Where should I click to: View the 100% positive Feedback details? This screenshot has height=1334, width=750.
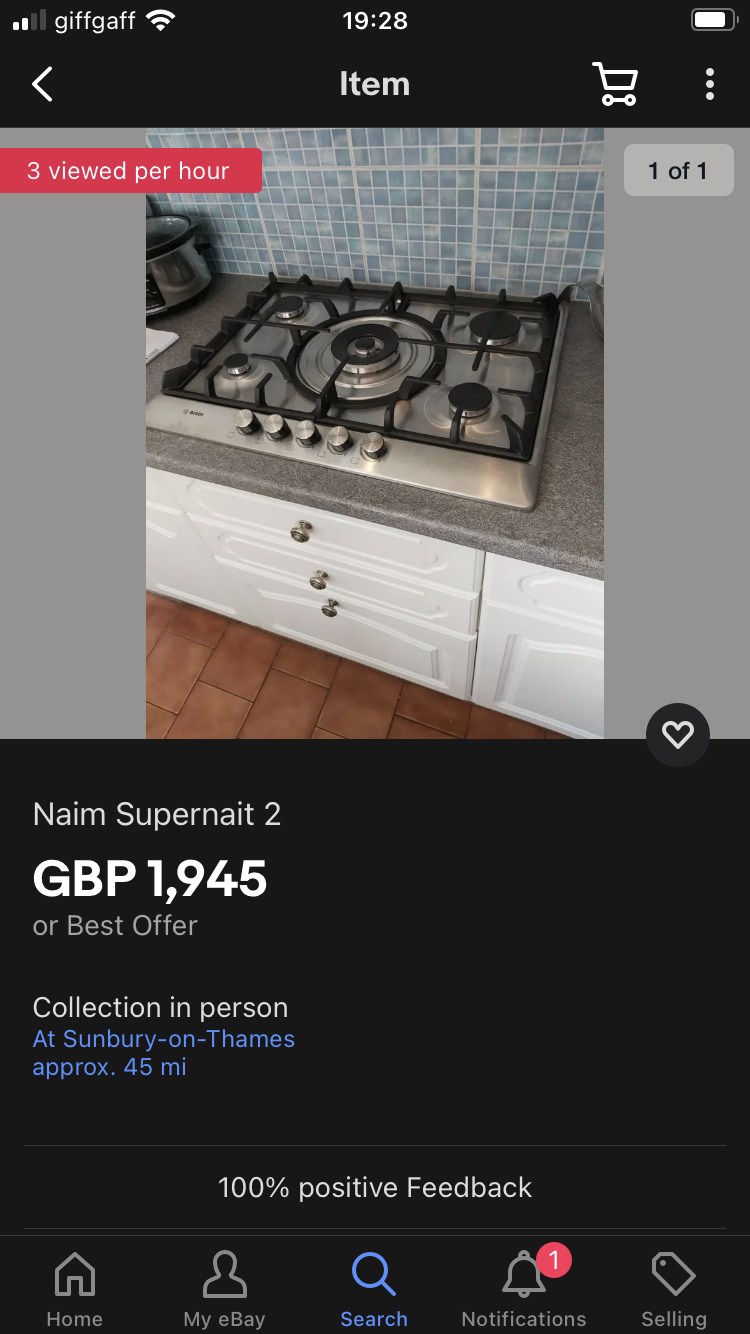[x=375, y=1187]
